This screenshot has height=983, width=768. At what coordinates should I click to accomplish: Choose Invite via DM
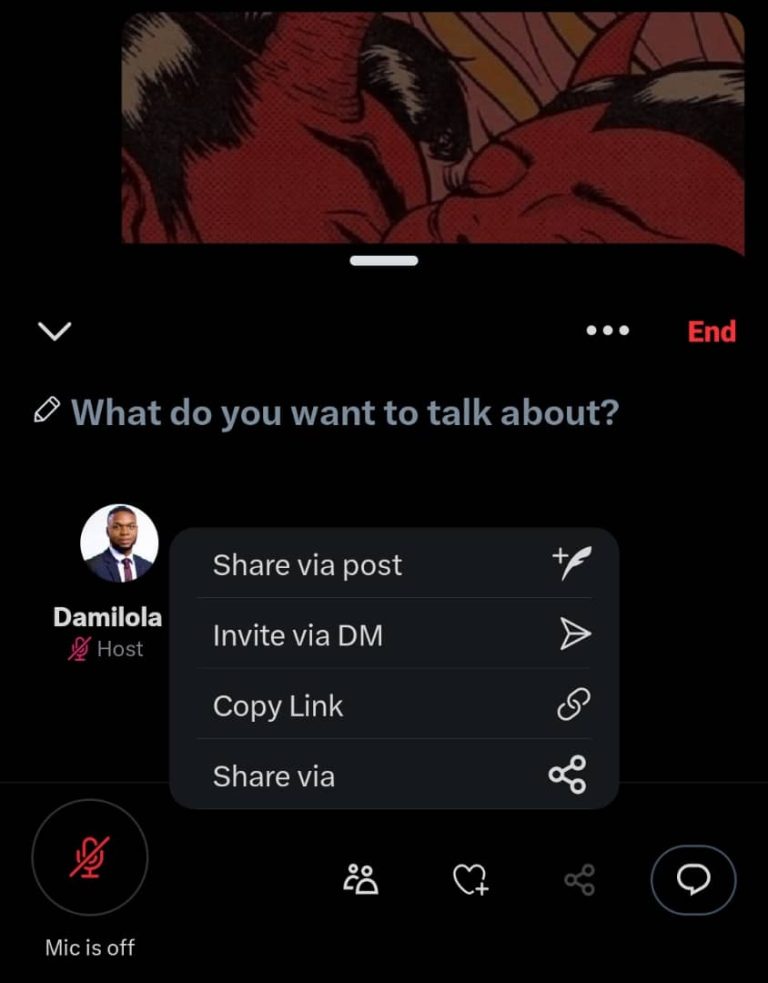[x=394, y=635]
